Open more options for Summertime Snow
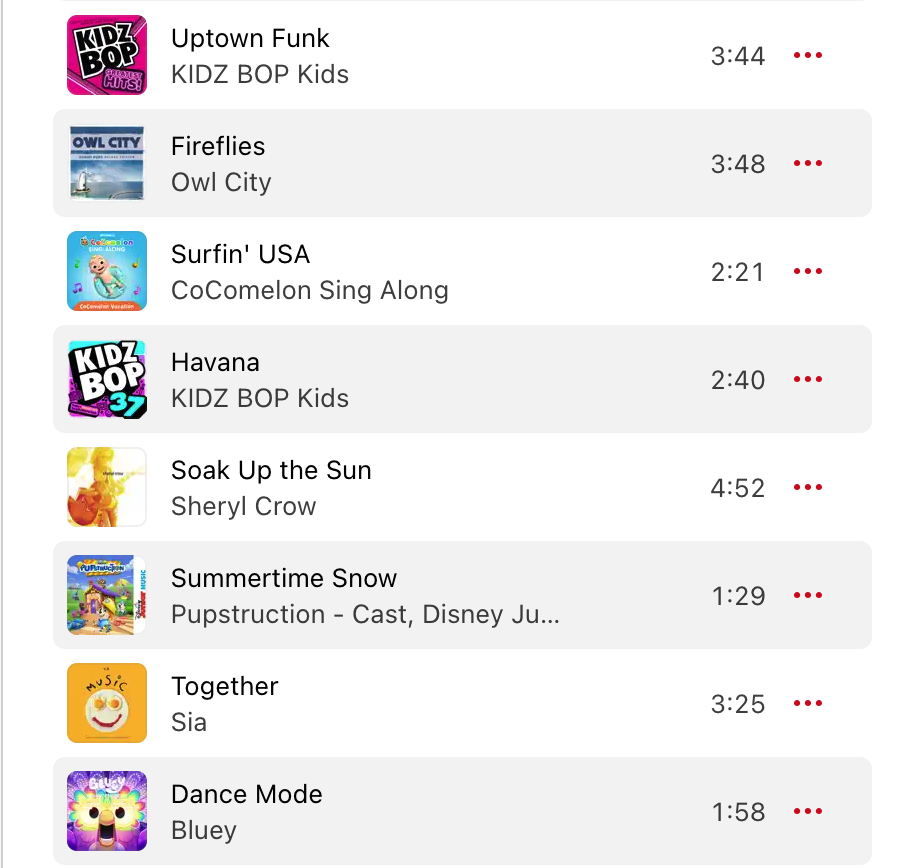 point(807,596)
